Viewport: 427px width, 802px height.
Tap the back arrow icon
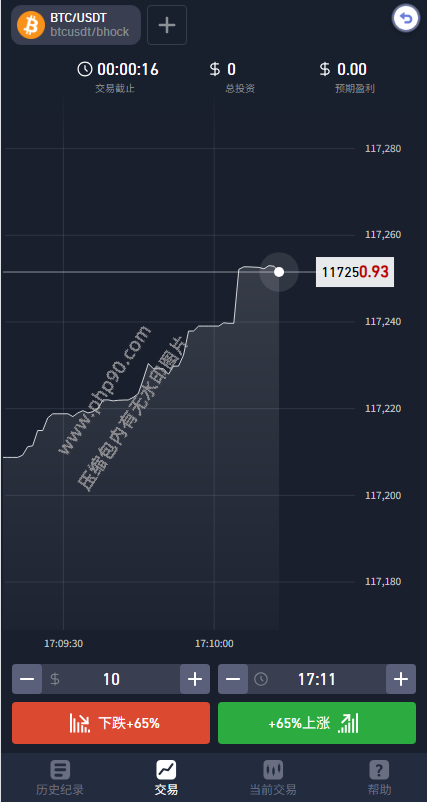[406, 19]
